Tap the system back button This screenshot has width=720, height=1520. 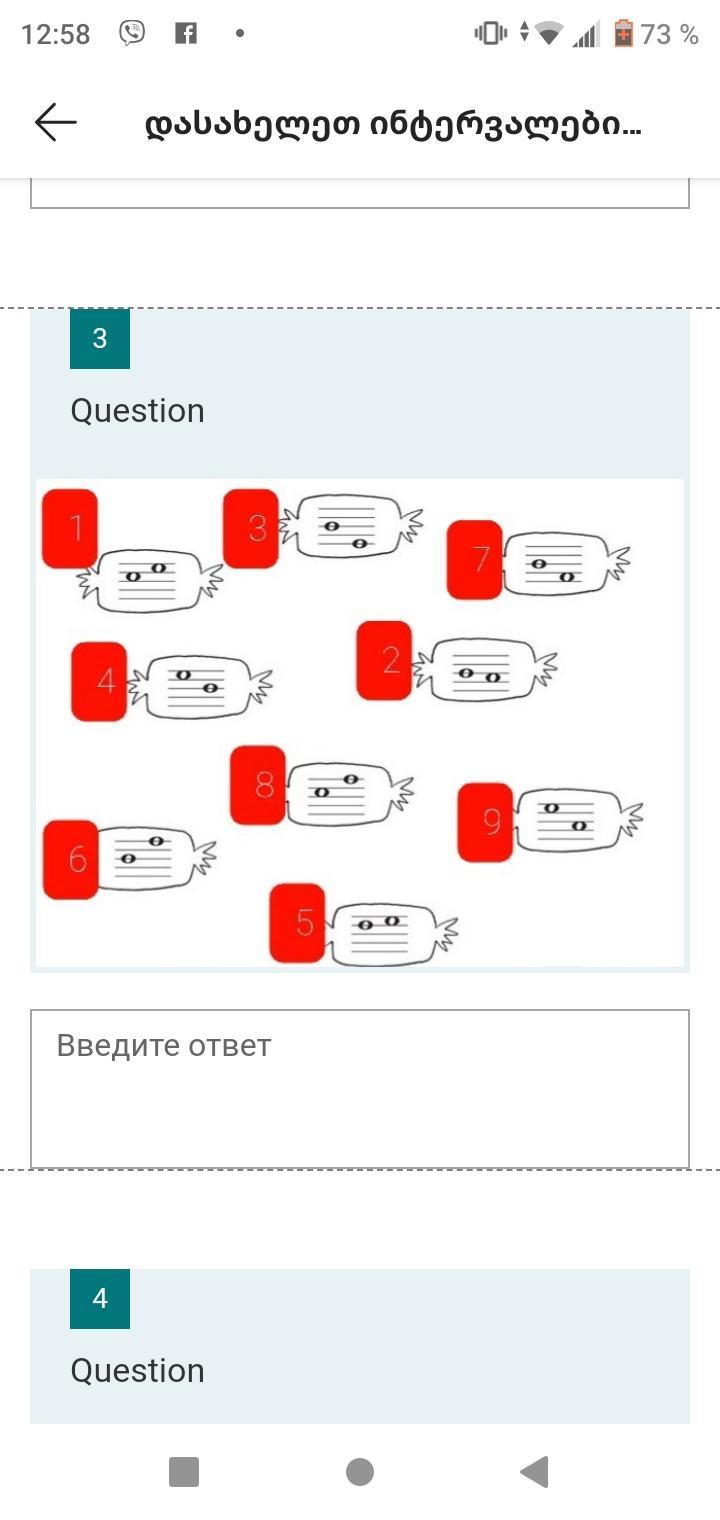535,1472
